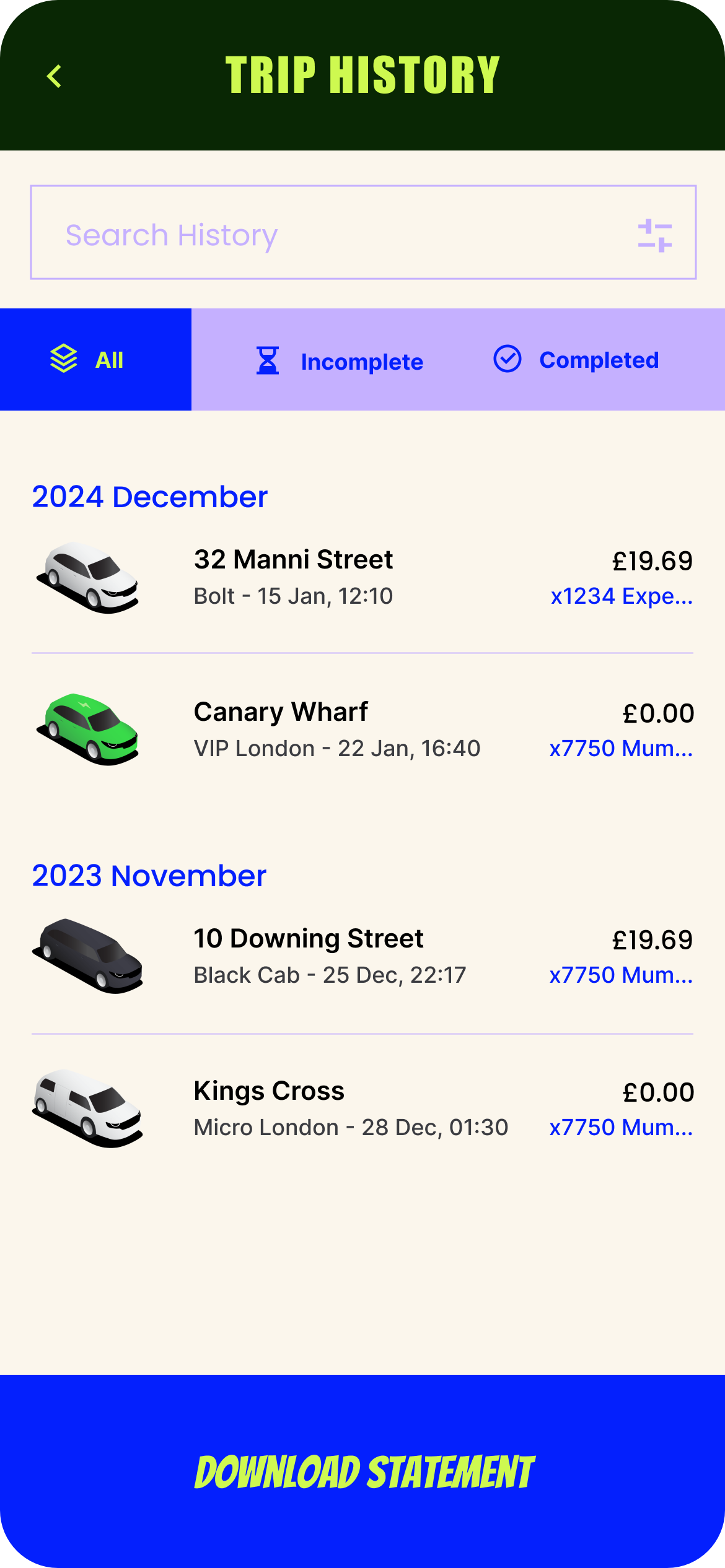View the 10 Downing Street trip

(362, 956)
